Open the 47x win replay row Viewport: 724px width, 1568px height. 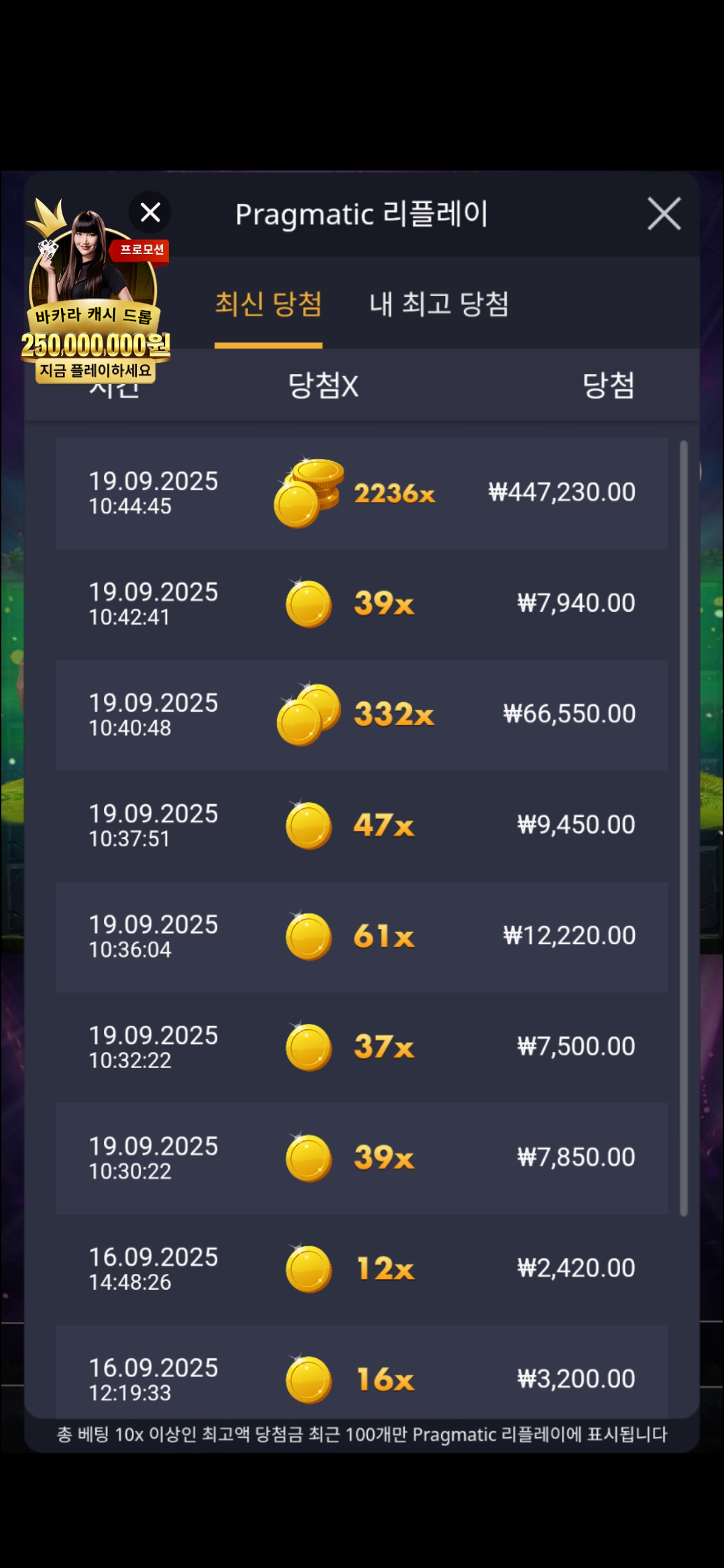[x=362, y=825]
